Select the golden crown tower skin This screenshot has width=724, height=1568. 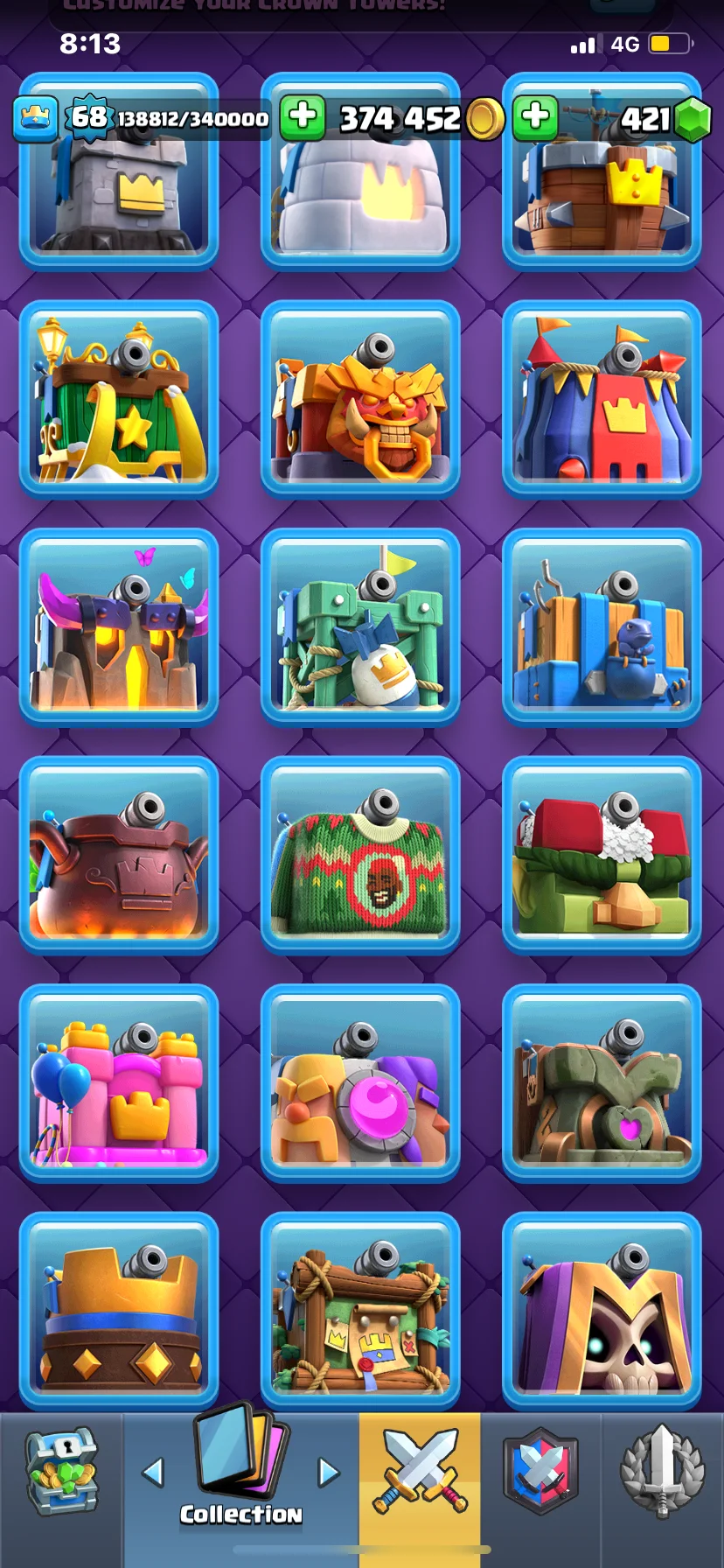tap(119, 1311)
